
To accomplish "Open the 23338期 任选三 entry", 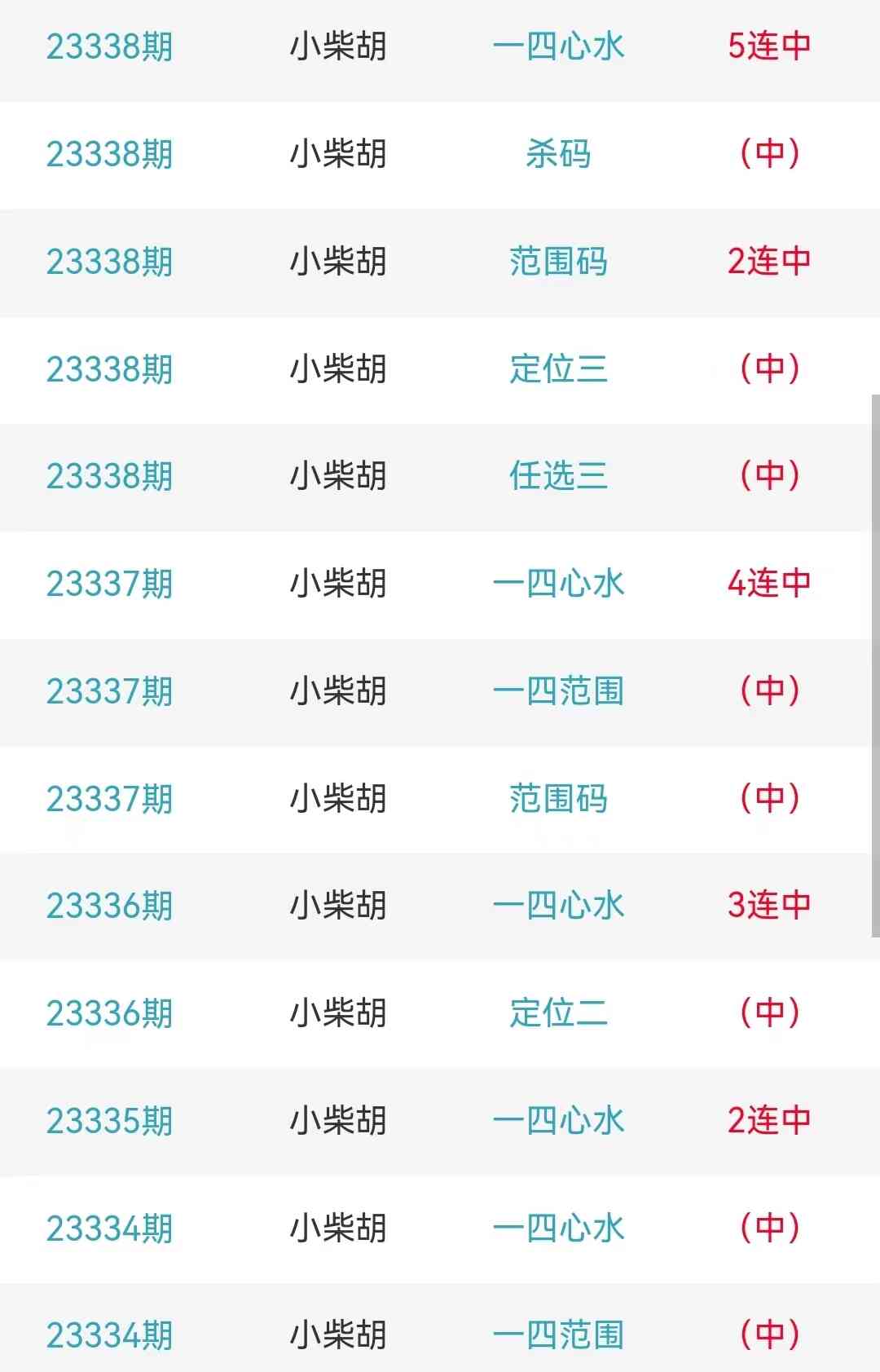I will 558,476.
